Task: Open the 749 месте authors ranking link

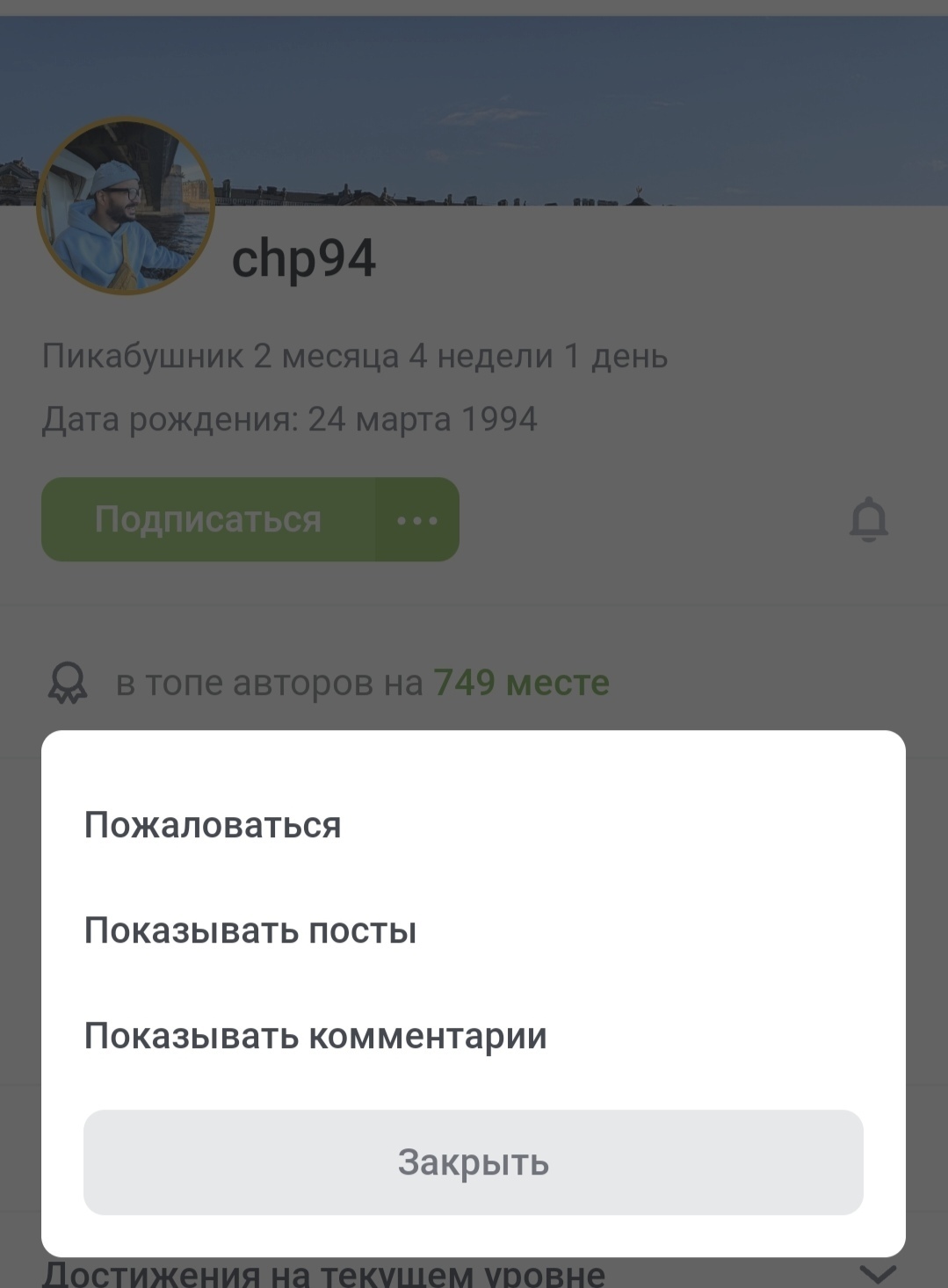Action: [x=521, y=683]
